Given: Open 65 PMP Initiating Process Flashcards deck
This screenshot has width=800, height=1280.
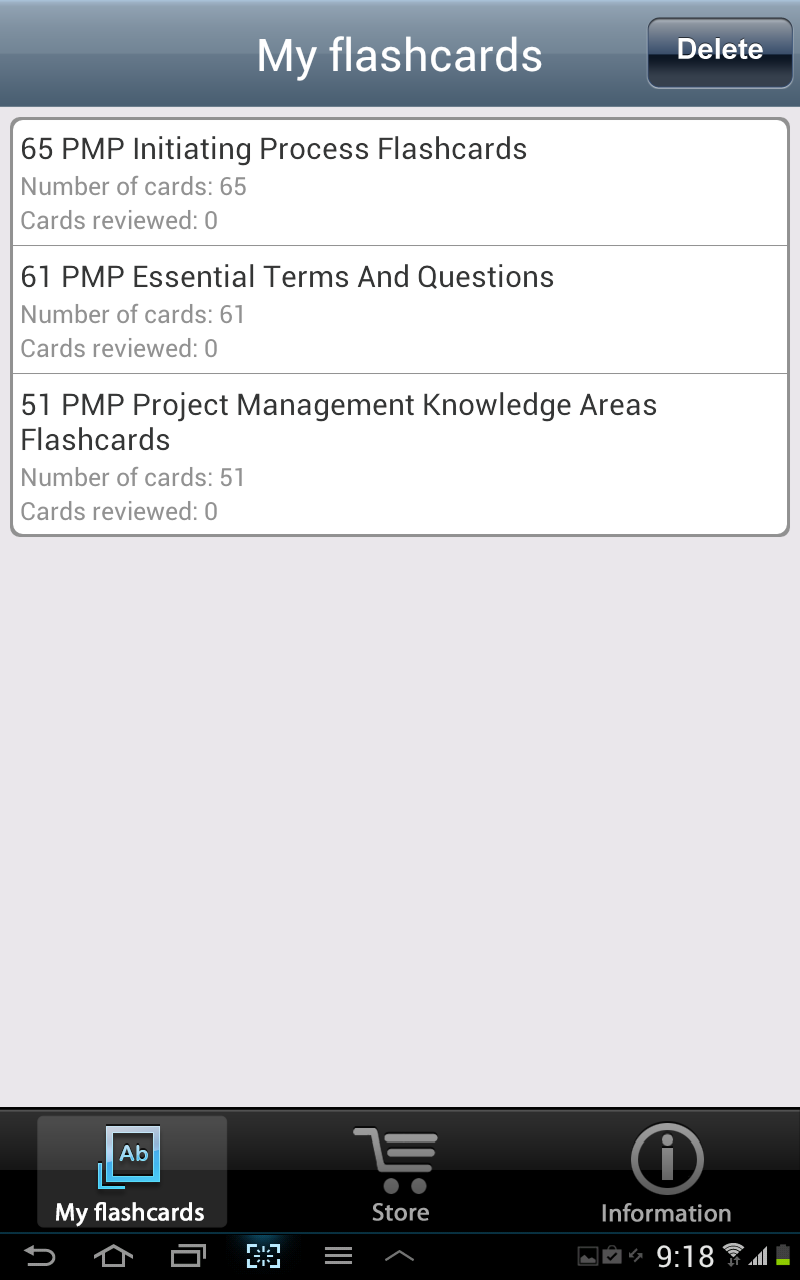Looking at the screenshot, I should tap(400, 182).
